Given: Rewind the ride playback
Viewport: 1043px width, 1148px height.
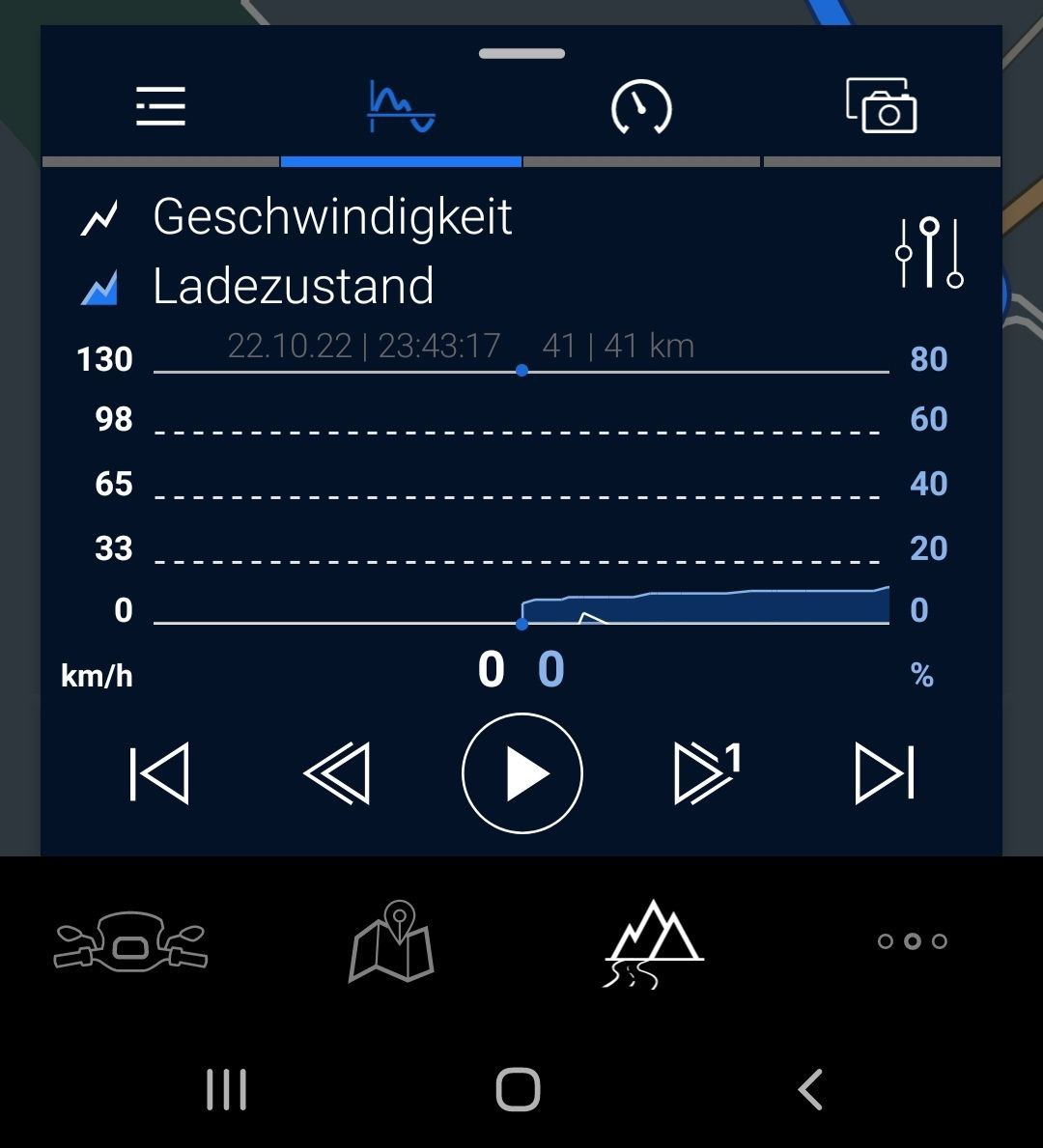Looking at the screenshot, I should [x=336, y=773].
